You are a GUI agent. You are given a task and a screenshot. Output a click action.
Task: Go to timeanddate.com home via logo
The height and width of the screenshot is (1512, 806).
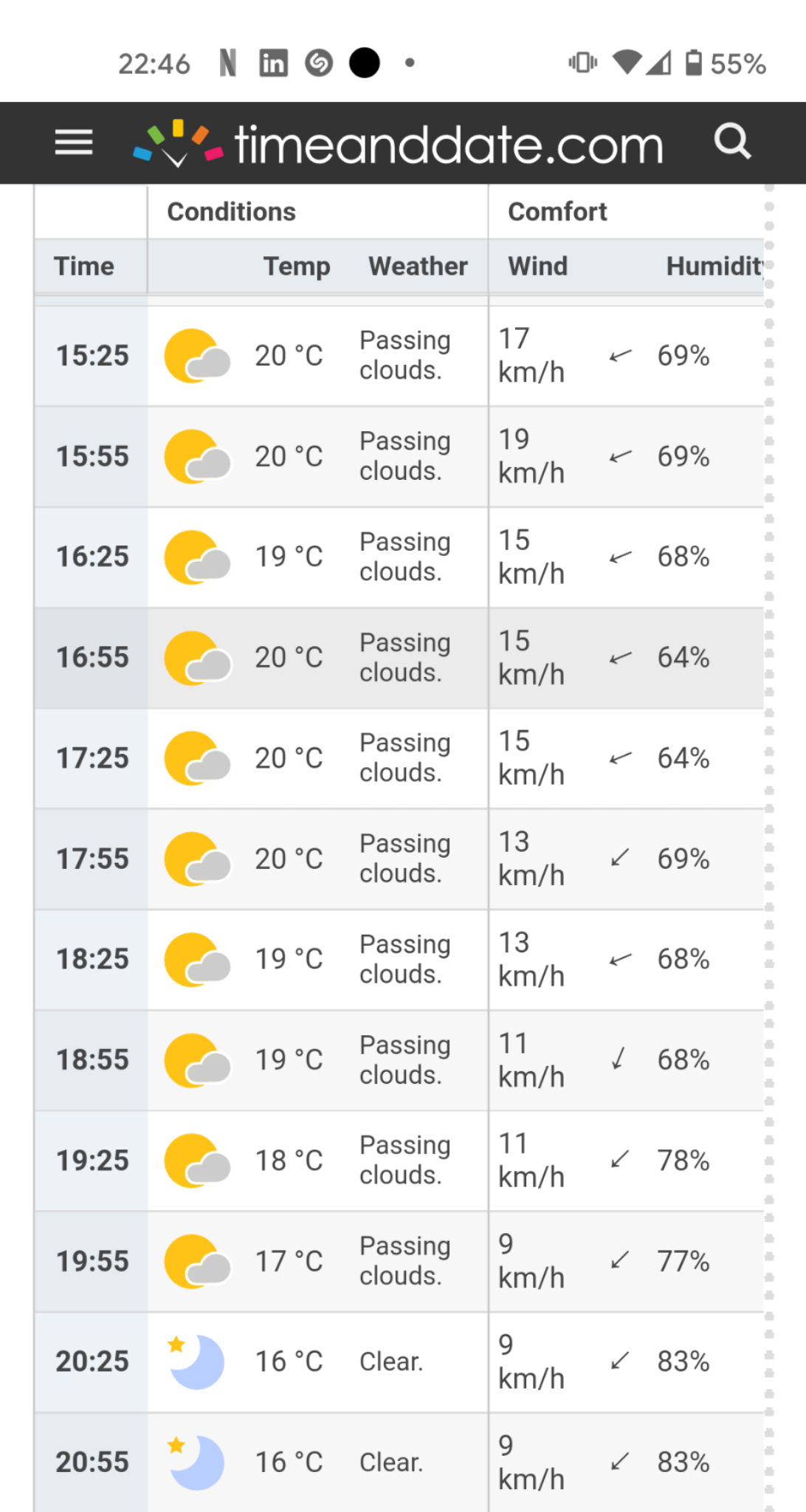[x=399, y=144]
